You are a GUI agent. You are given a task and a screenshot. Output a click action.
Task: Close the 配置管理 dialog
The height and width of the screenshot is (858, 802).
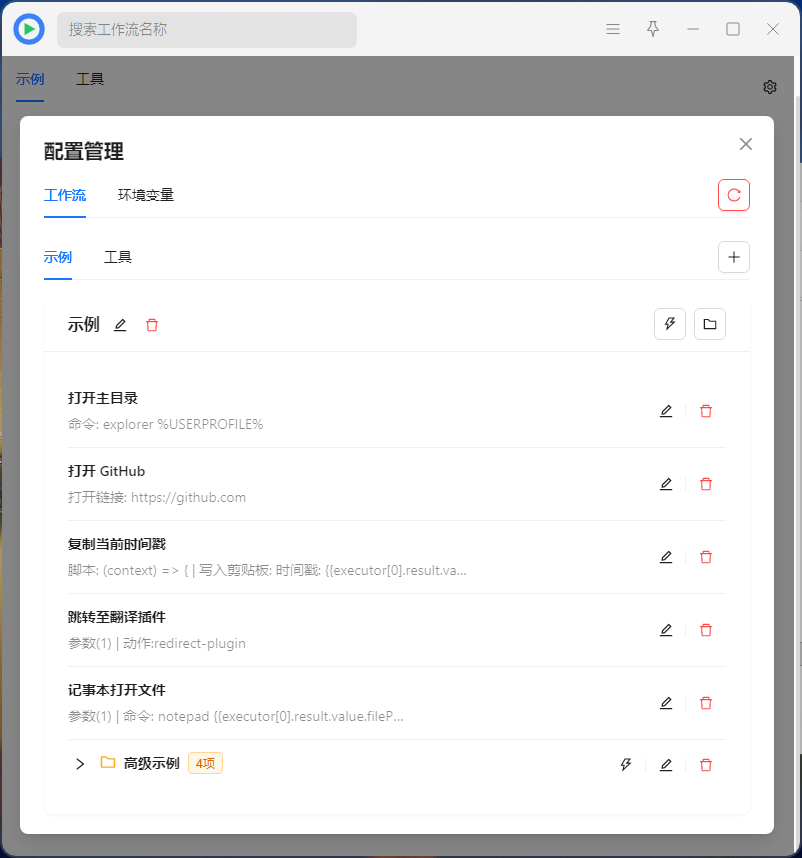745,144
